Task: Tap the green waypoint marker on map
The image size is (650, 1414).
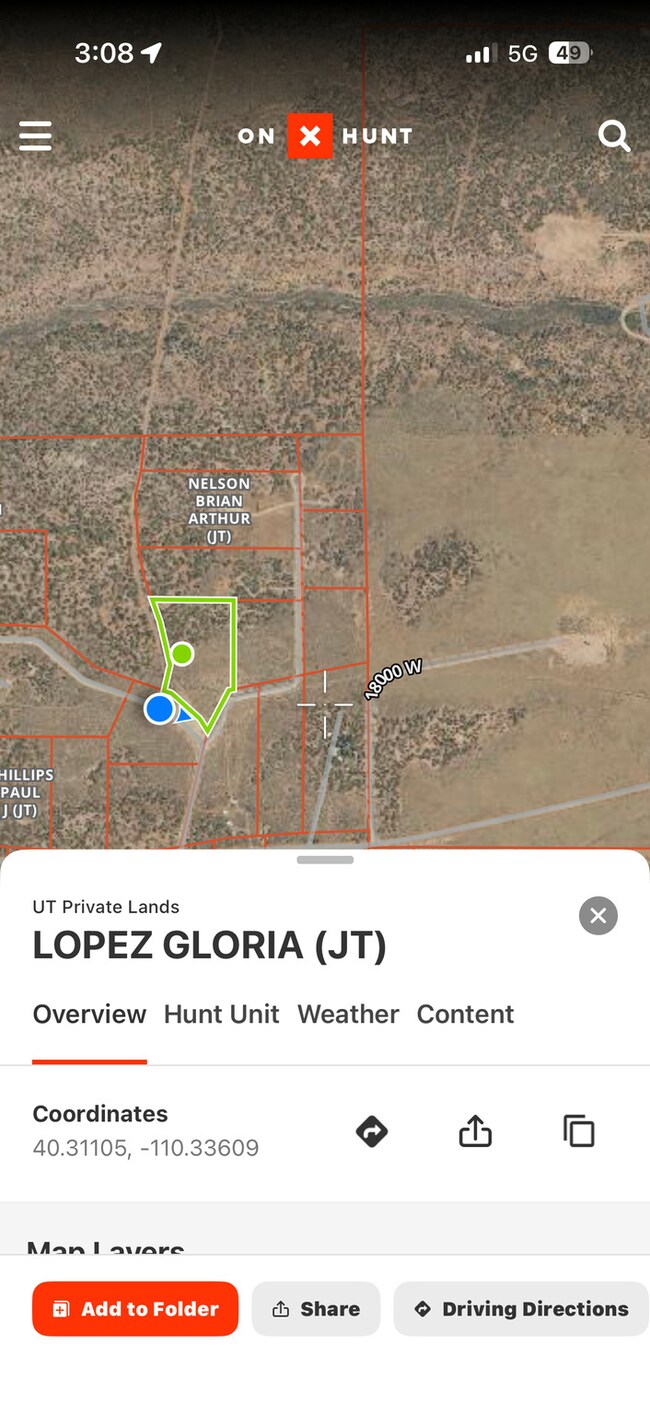Action: pos(181,654)
